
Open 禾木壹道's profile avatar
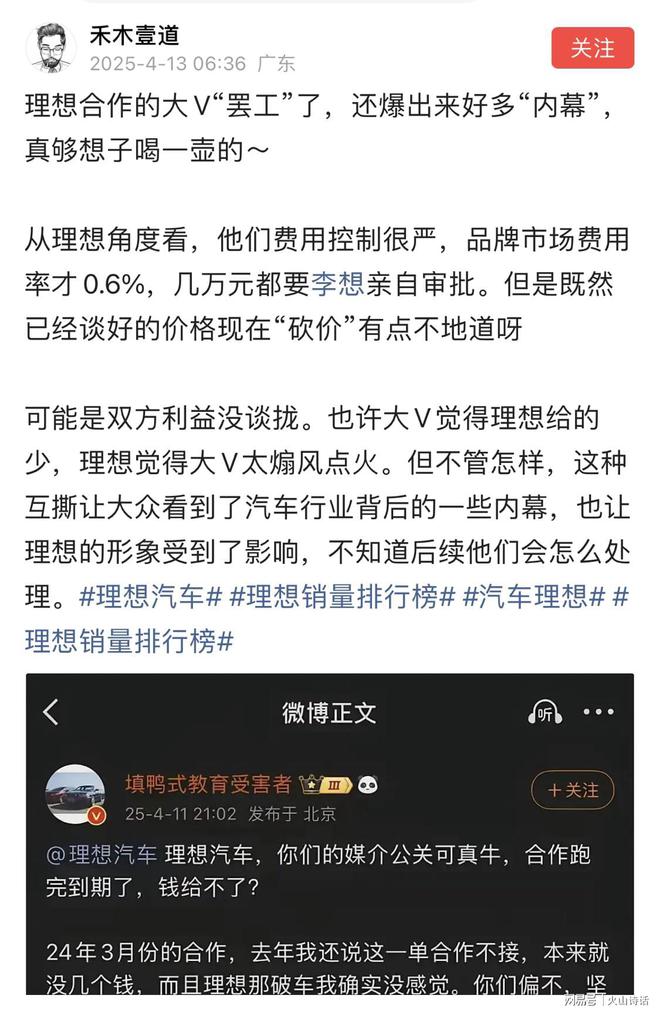[50, 47]
